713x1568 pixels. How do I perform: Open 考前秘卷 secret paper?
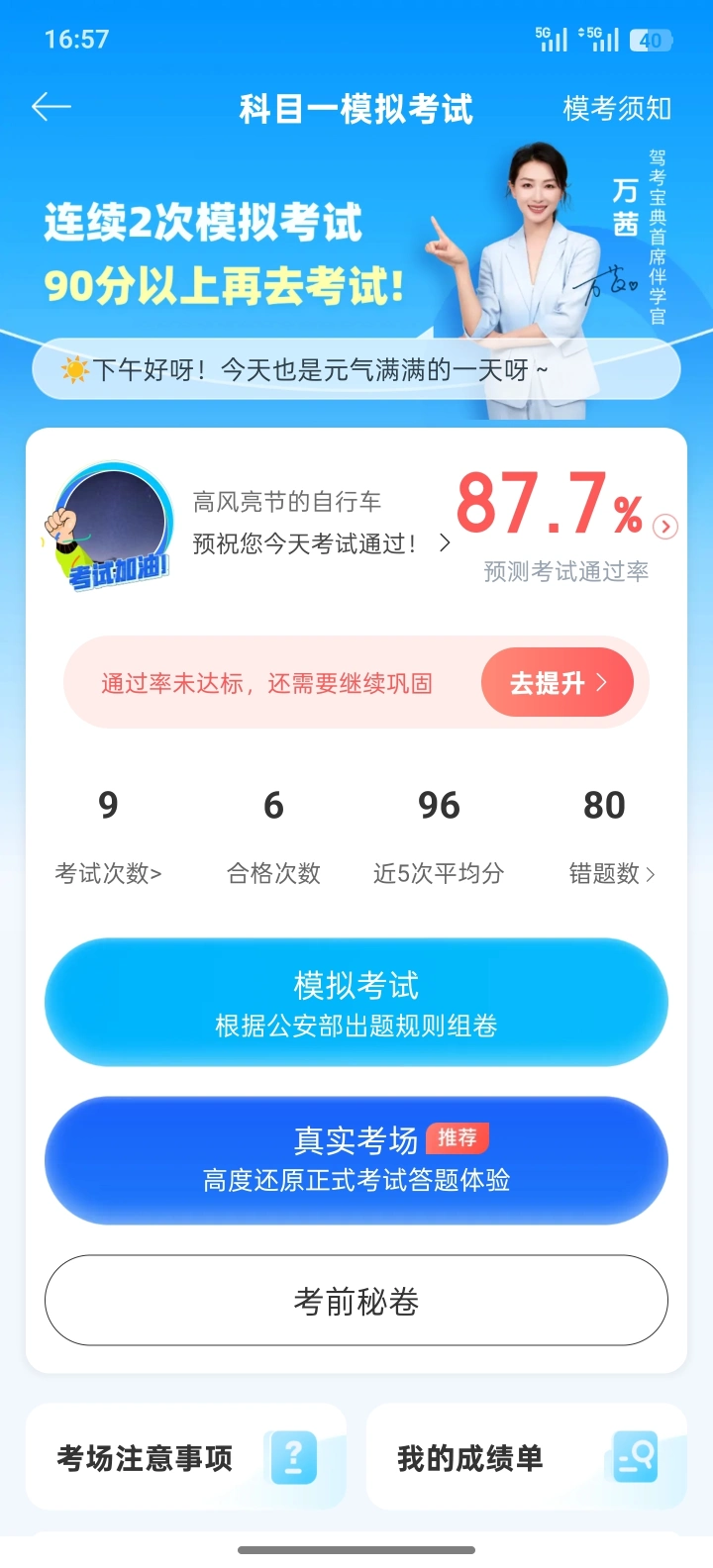click(356, 1301)
